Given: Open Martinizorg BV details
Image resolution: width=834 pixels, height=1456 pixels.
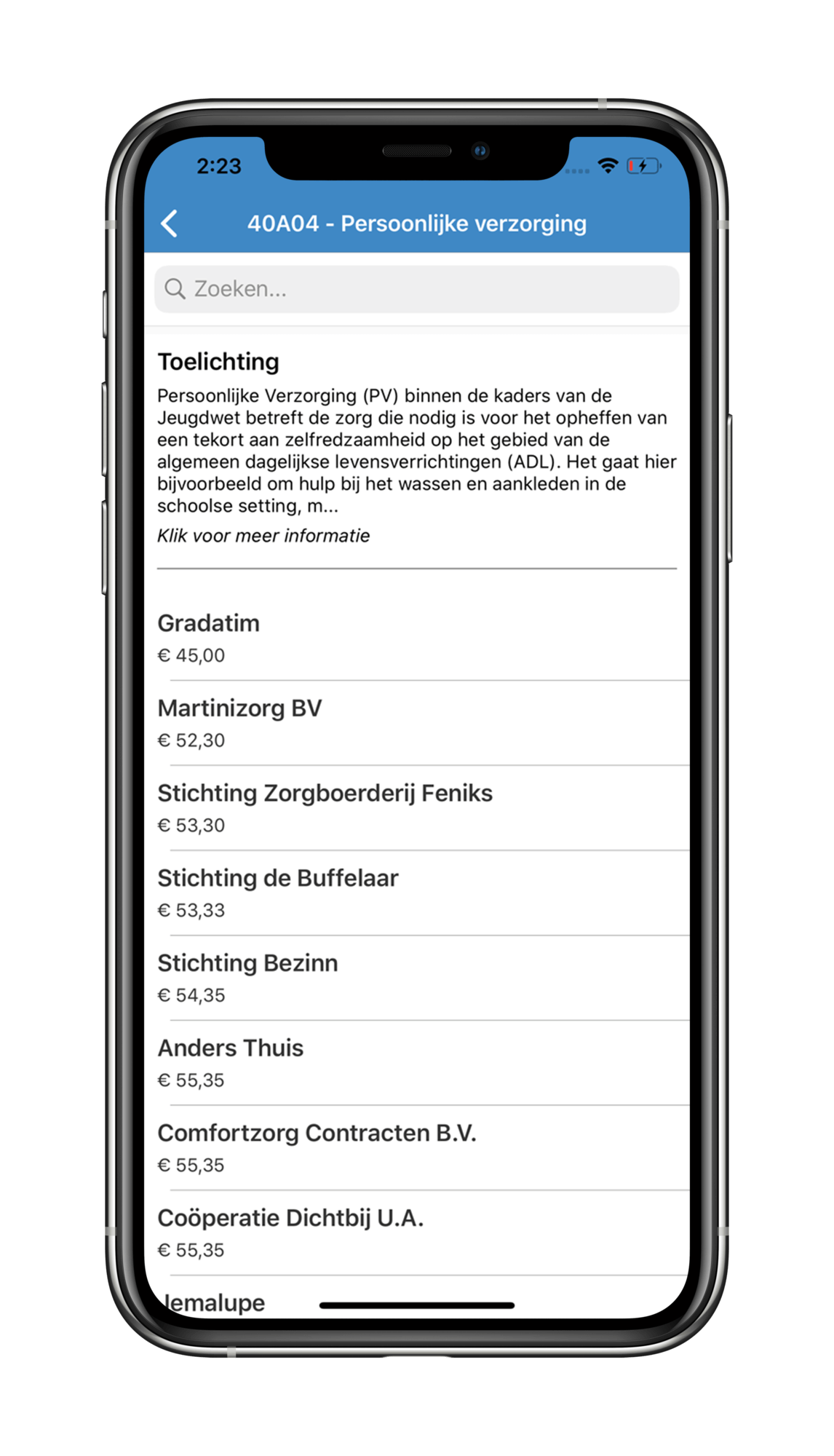Looking at the screenshot, I should [x=416, y=723].
